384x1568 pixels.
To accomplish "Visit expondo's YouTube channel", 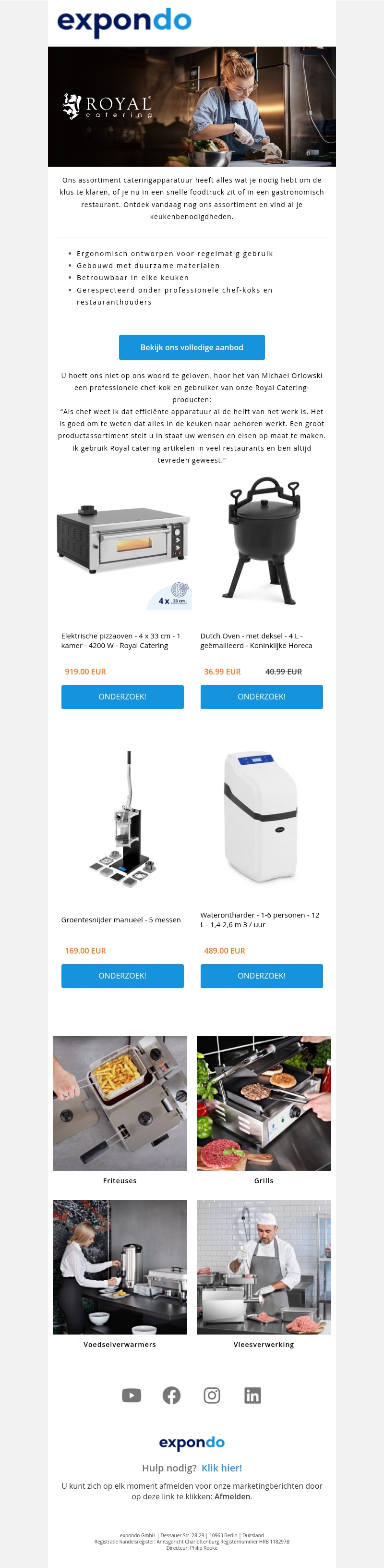I will [132, 1395].
